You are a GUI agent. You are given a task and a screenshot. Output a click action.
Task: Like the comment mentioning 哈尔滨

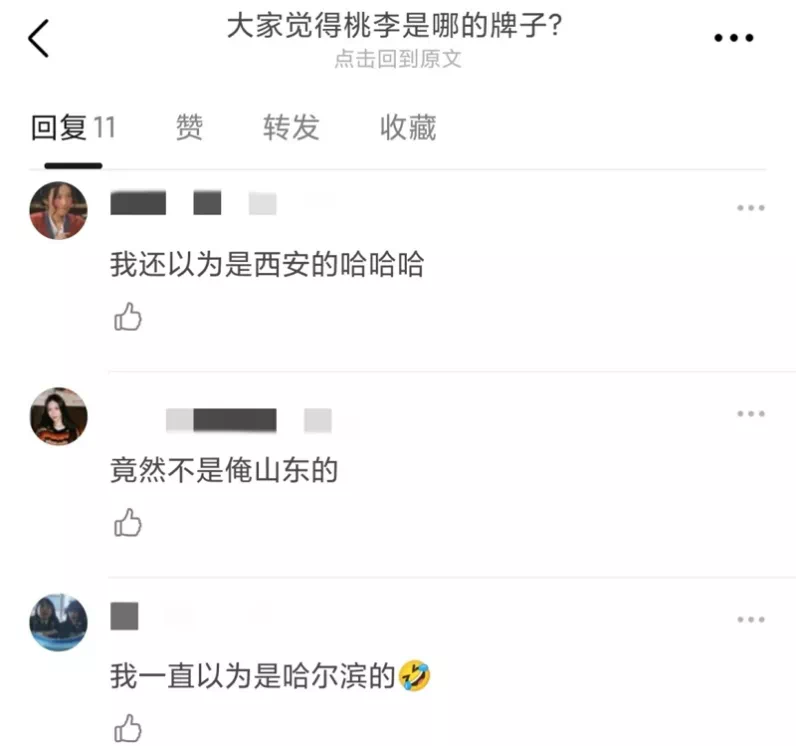pyautogui.click(x=128, y=727)
